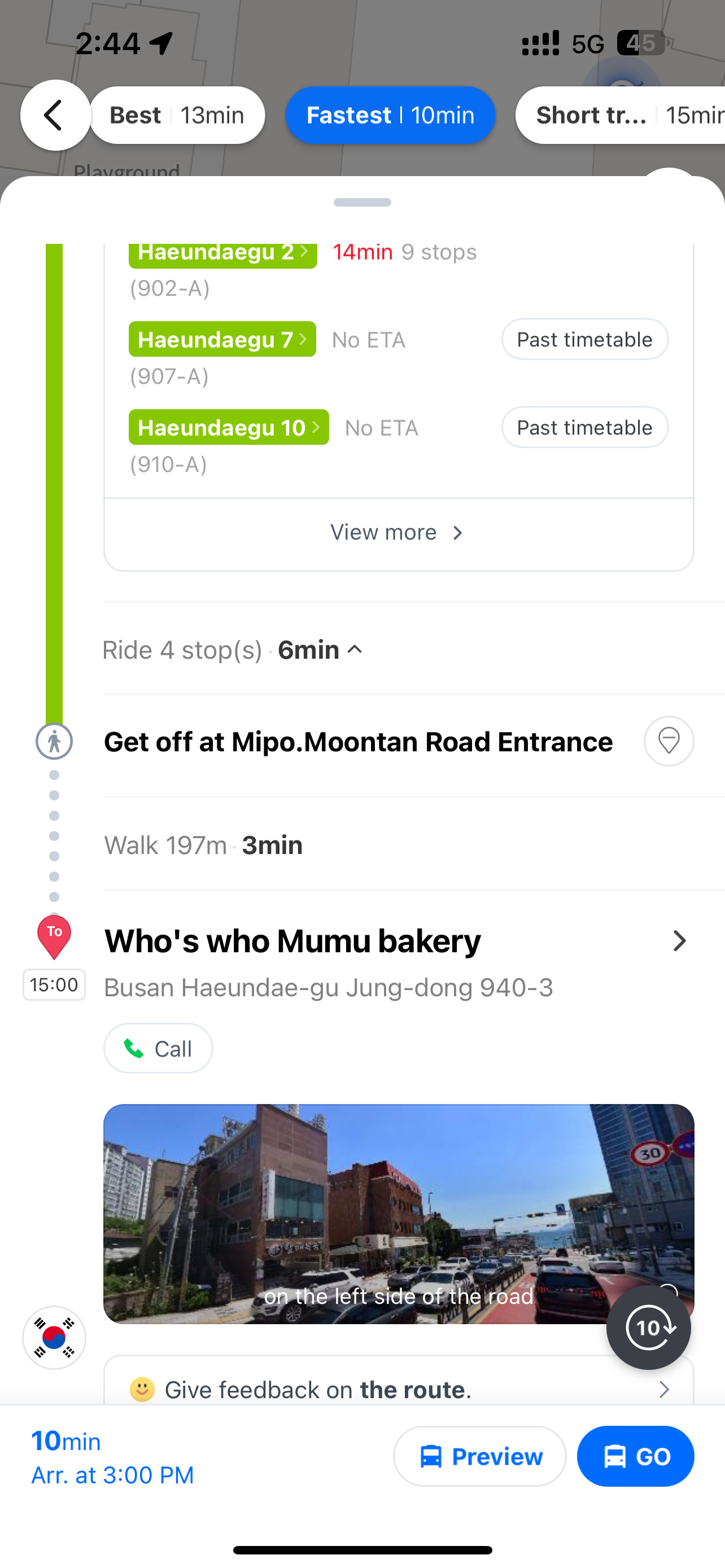
Task: Switch to the Best 13min route
Action: tap(177, 115)
